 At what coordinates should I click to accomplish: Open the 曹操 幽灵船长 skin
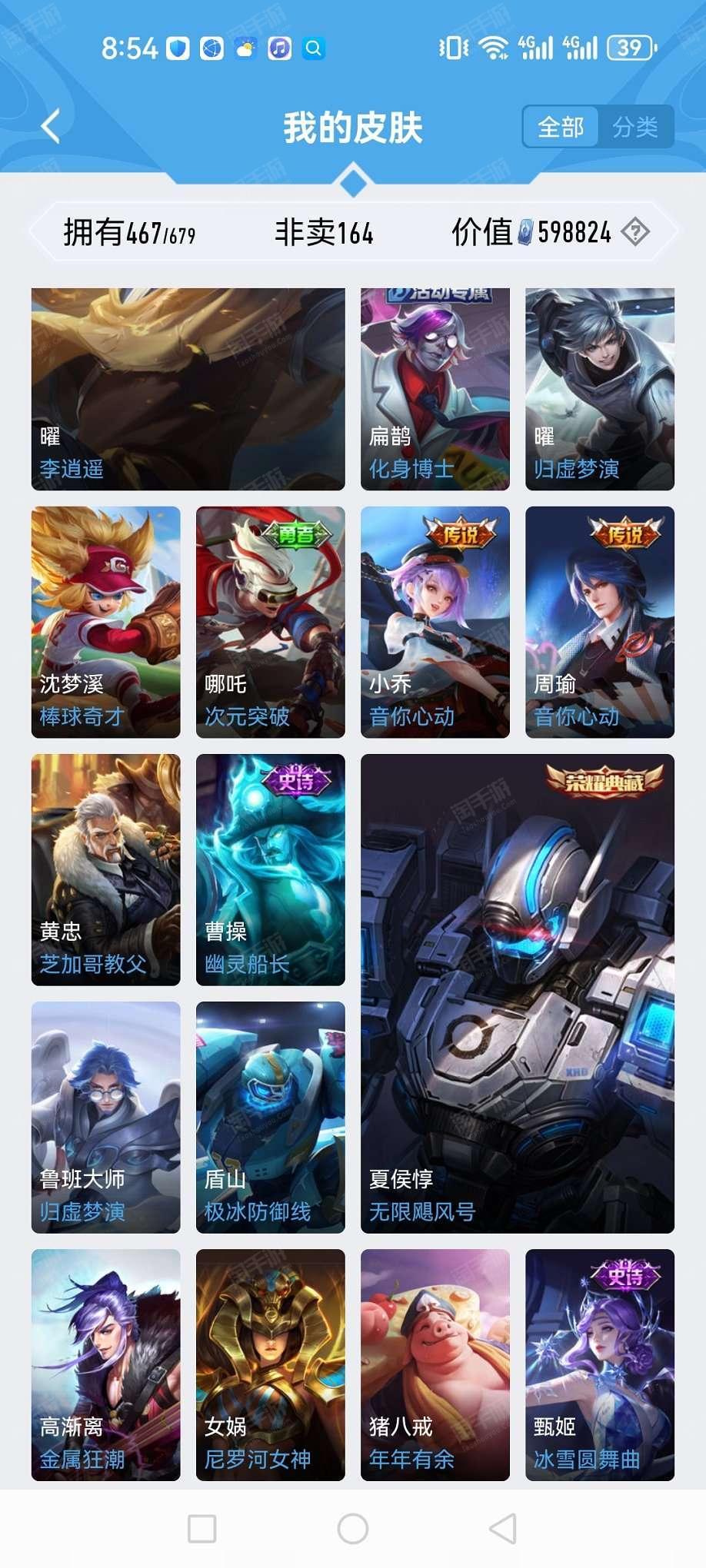click(271, 869)
